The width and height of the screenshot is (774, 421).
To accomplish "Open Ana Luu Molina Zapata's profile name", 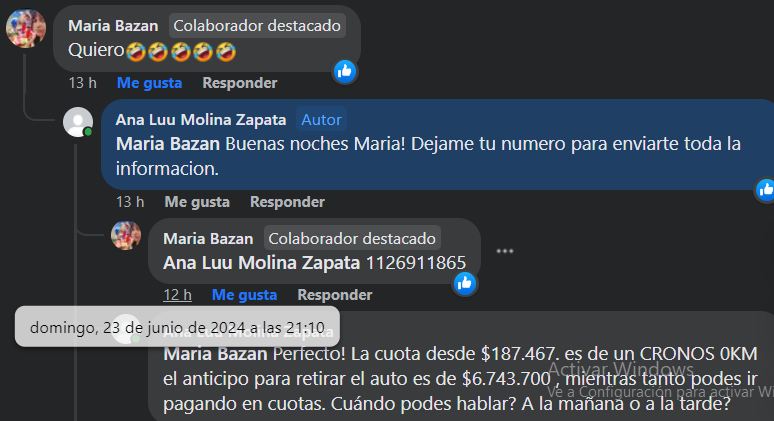I will tap(201, 119).
